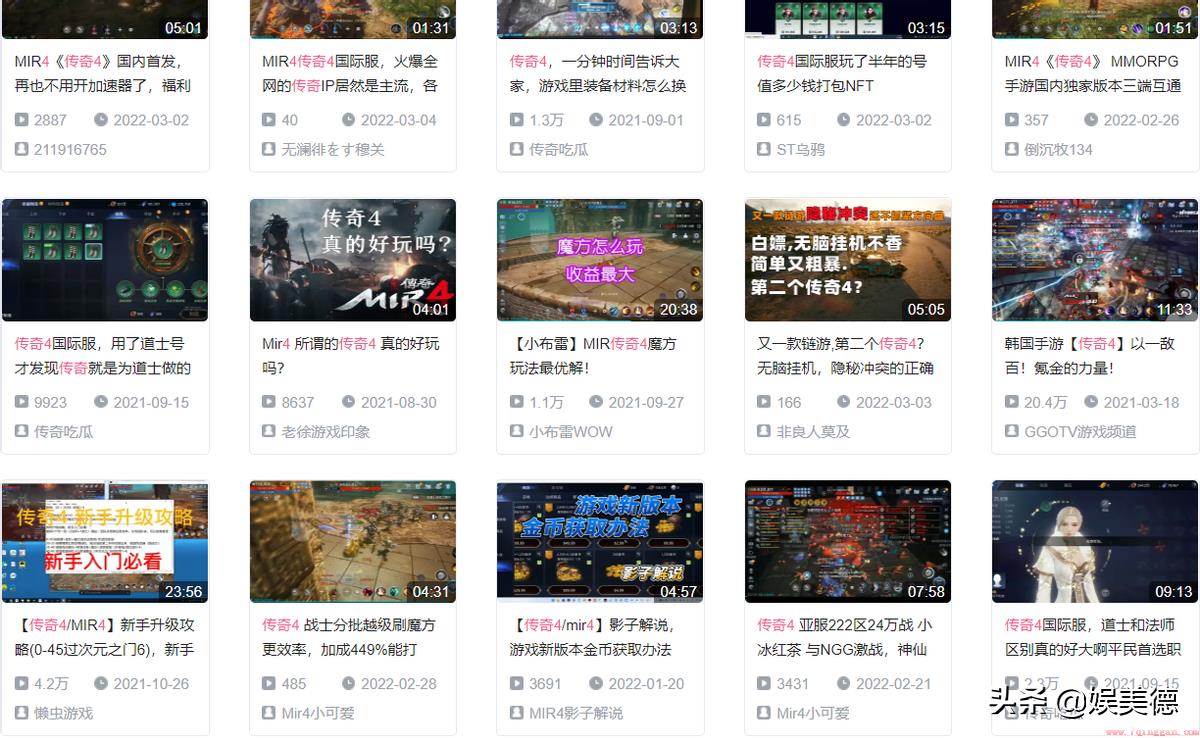Visit uploader 小布雷WOW's page
The width and height of the screenshot is (1200, 738).
coord(570,432)
